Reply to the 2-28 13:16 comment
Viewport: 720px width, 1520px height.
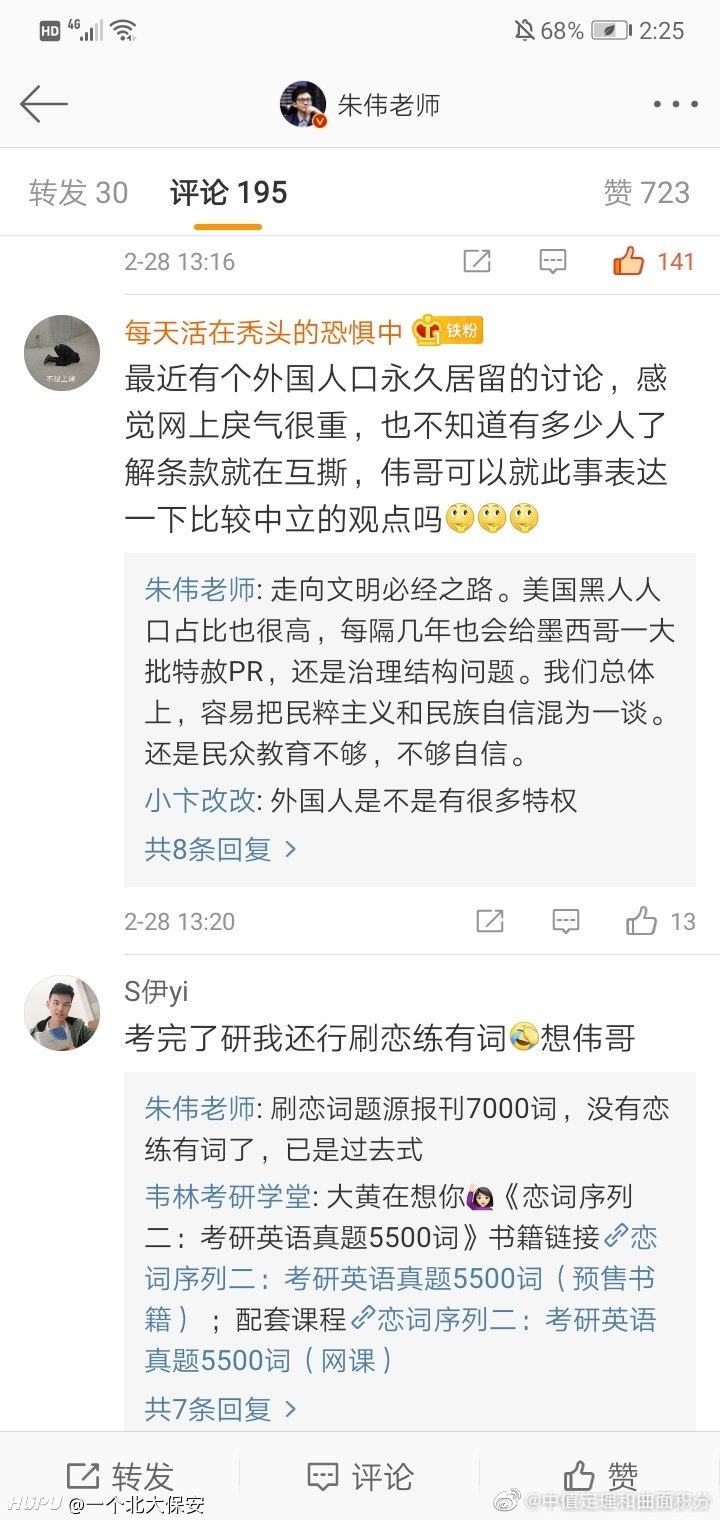click(553, 262)
